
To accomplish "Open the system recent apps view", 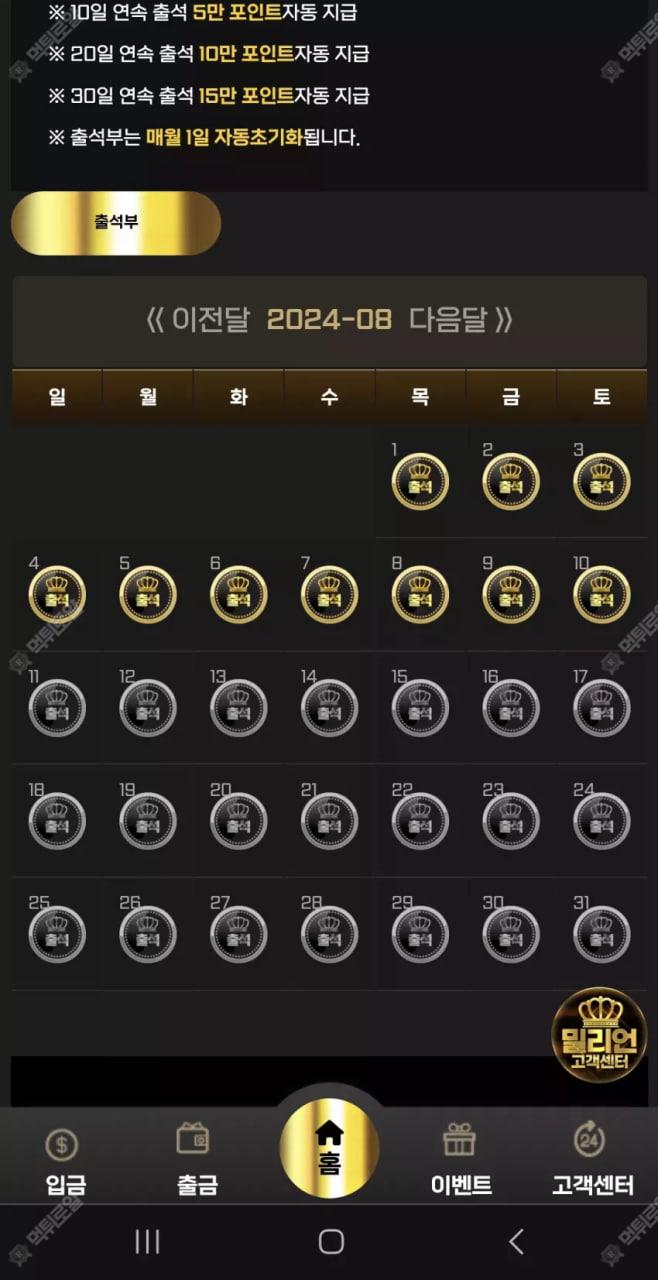I will click(147, 1242).
